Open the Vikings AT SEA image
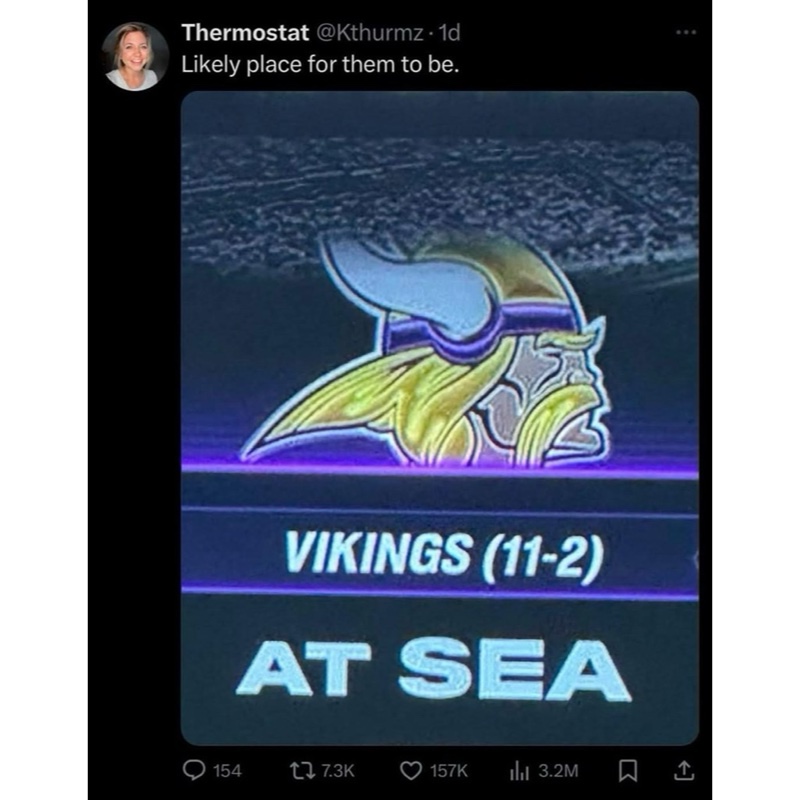This screenshot has width=800, height=800. (440, 418)
